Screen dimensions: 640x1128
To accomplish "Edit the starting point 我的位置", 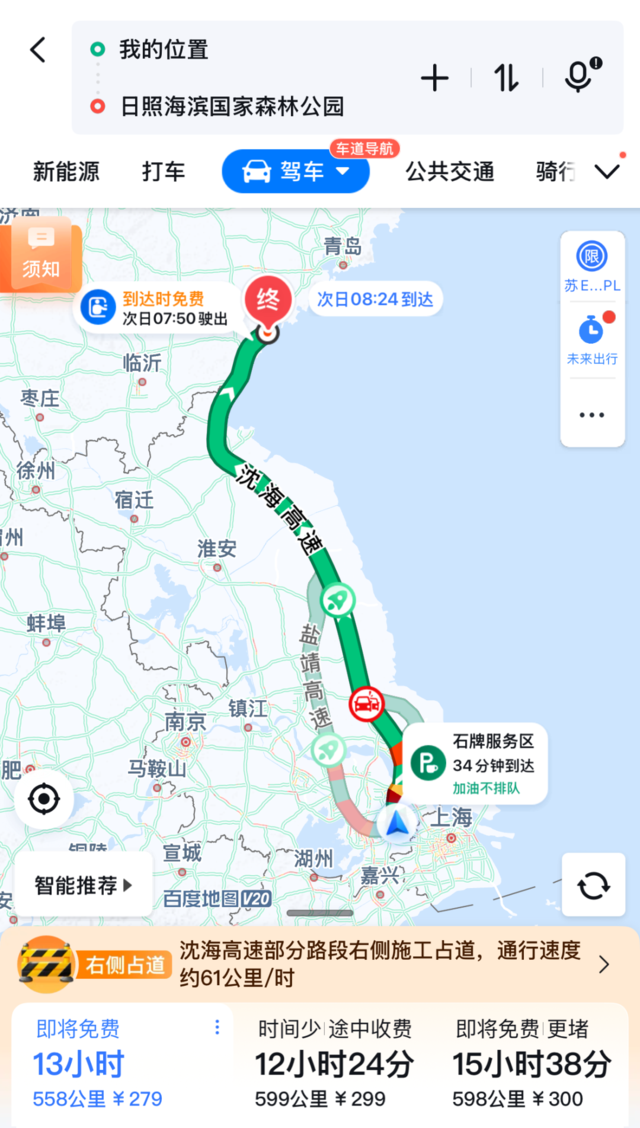I will pos(164,49).
